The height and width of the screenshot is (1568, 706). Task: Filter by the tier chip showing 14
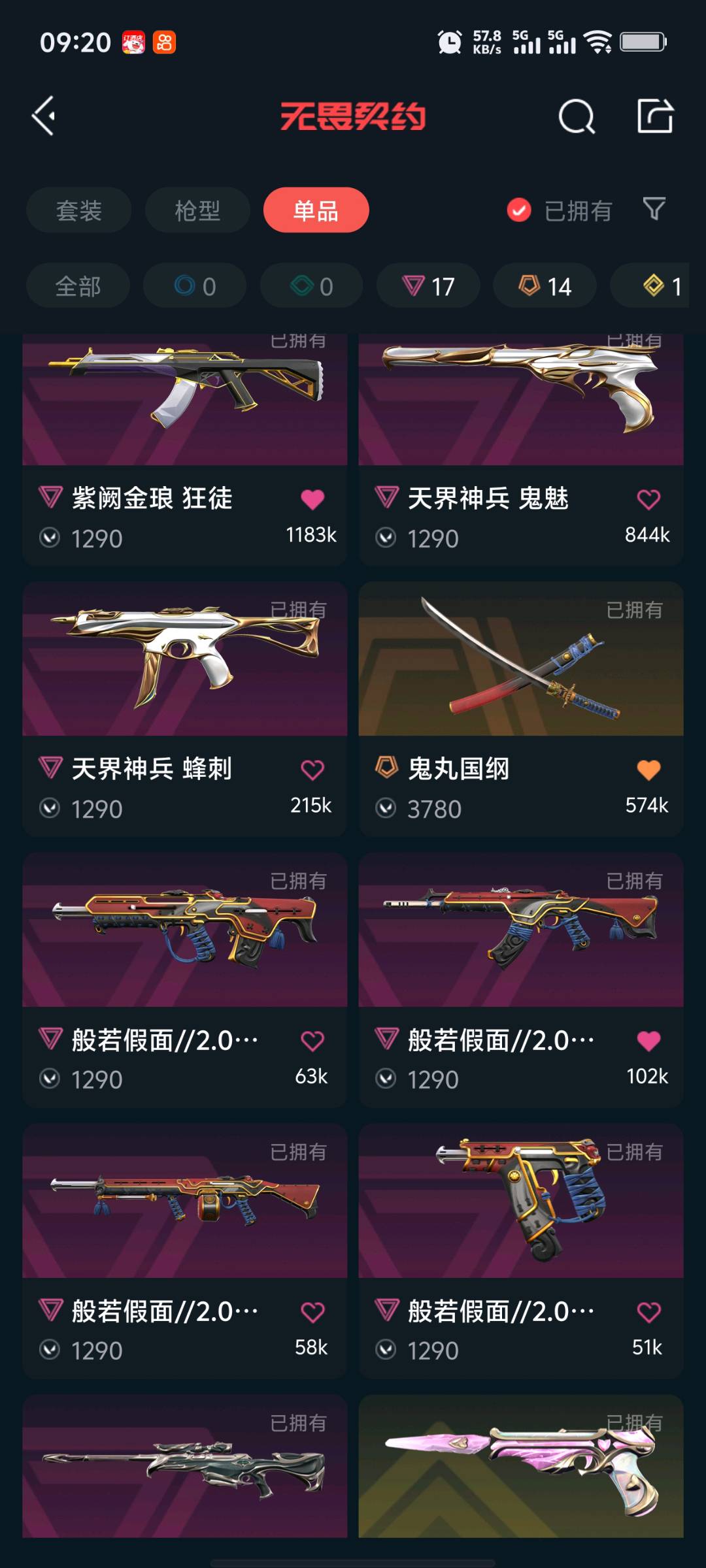[545, 286]
